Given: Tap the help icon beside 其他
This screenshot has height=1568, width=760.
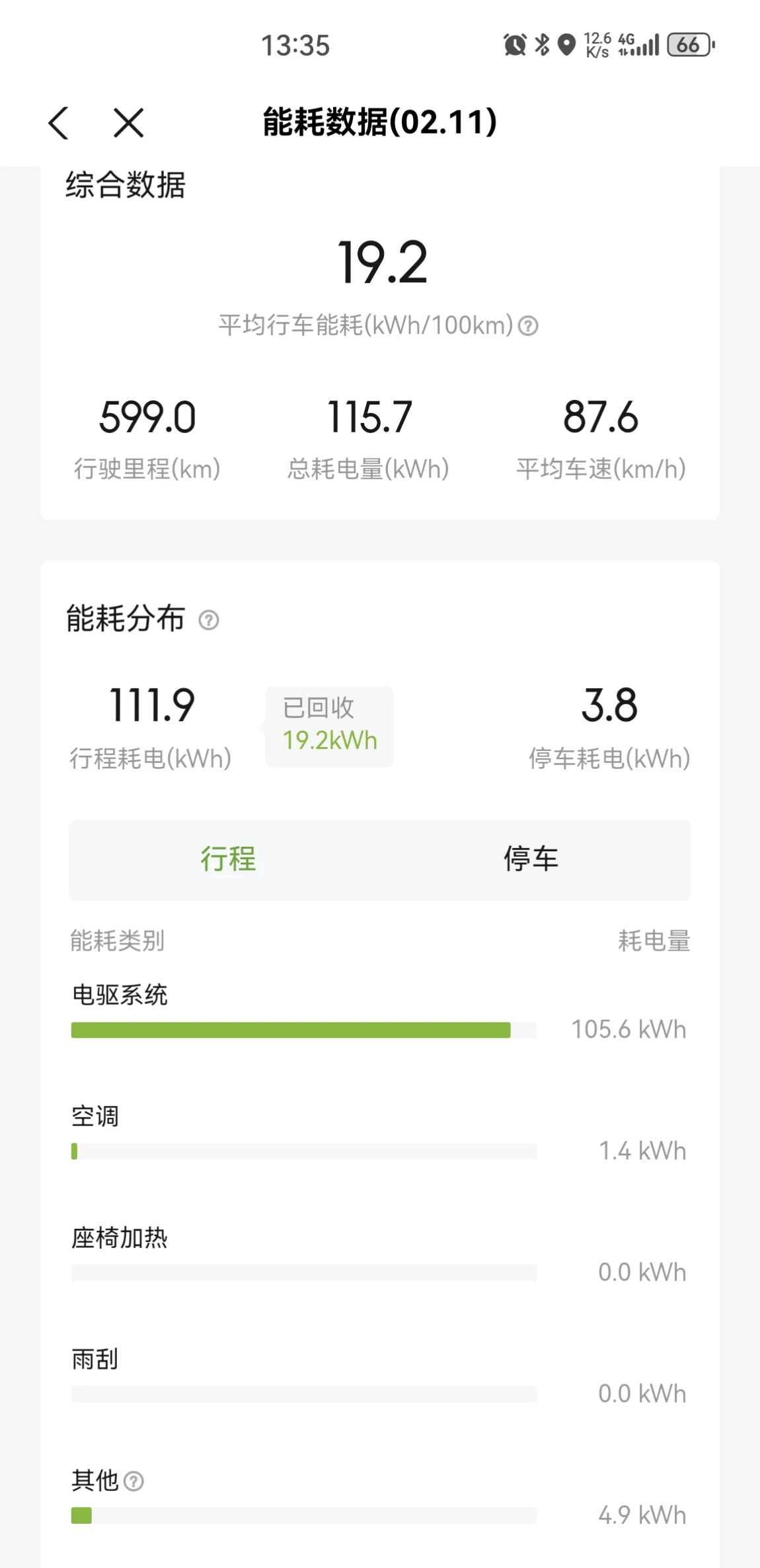Looking at the screenshot, I should [133, 1481].
